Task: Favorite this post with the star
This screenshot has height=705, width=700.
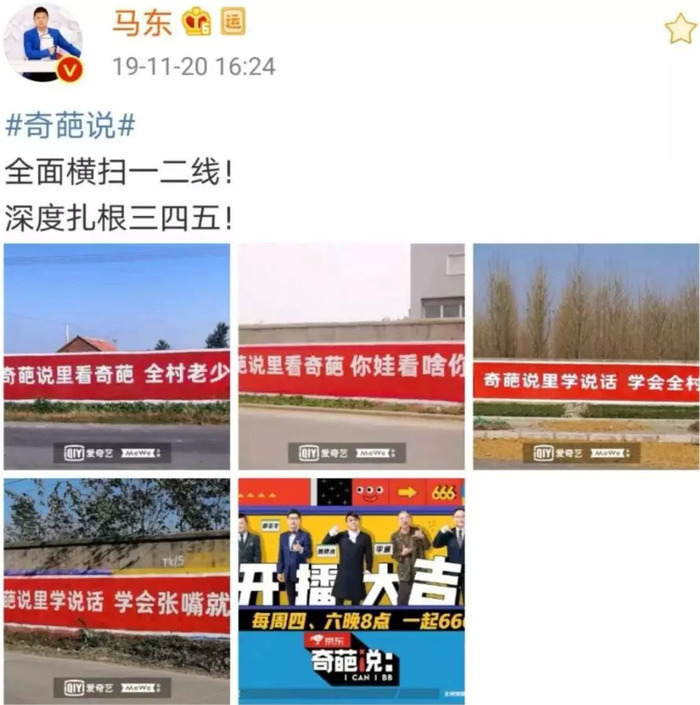Action: 680,29
